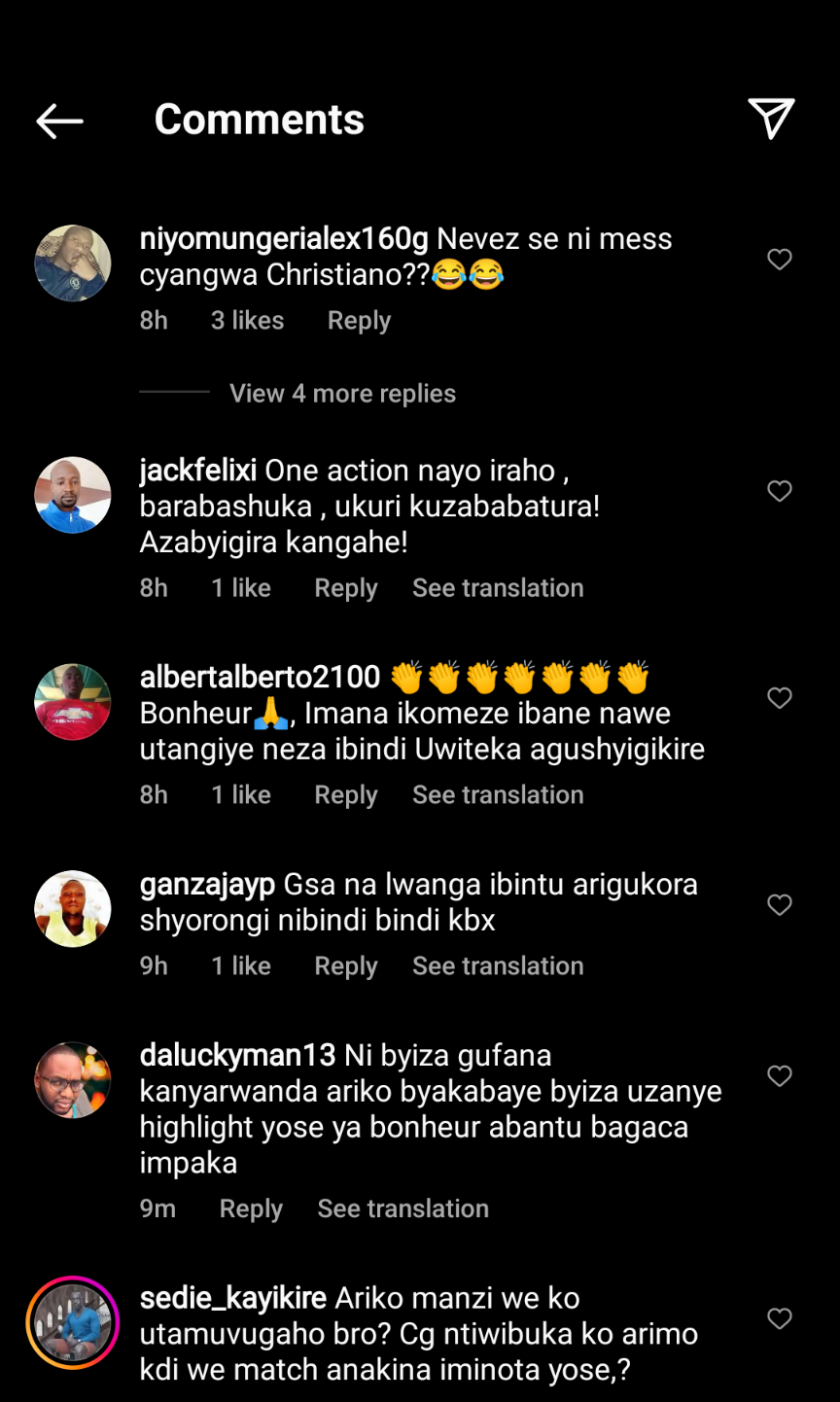Expand View 4 more replies
840x1402 pixels.
tap(342, 394)
